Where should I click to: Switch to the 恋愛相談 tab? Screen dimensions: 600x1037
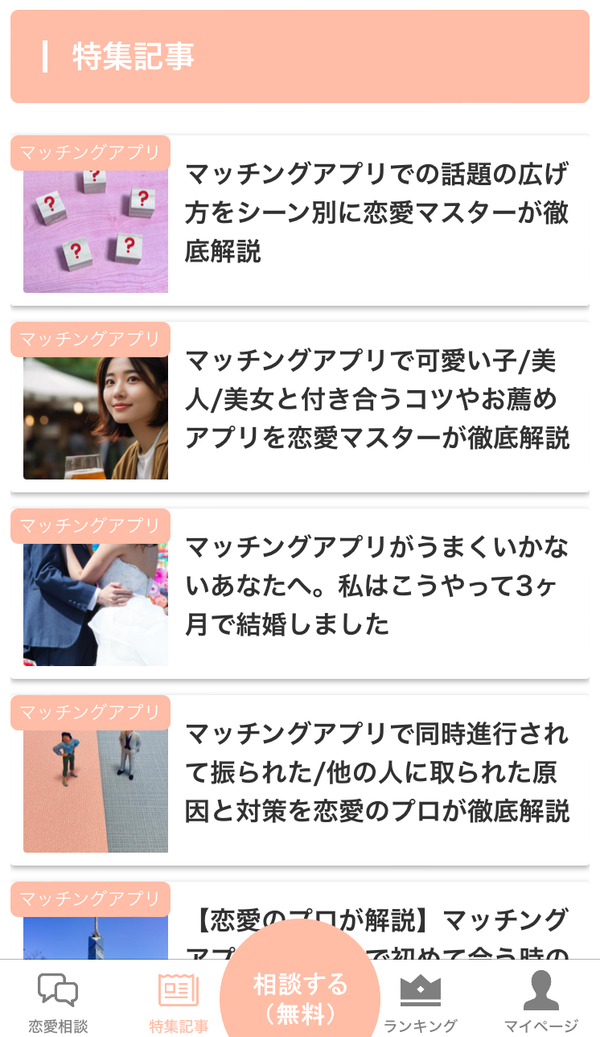pyautogui.click(x=58, y=1000)
